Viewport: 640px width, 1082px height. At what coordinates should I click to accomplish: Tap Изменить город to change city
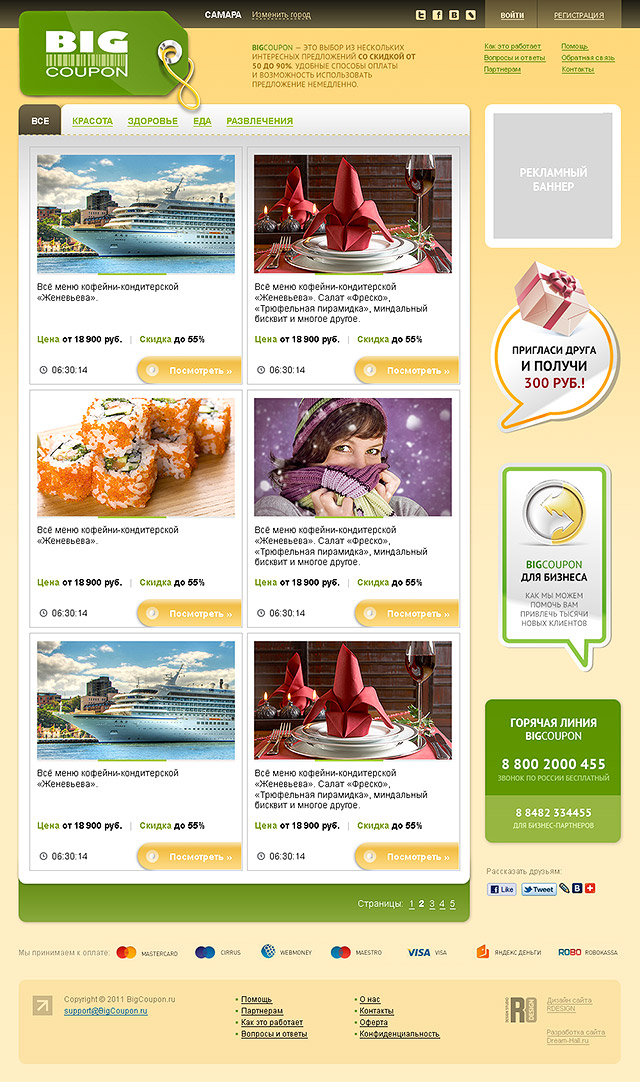tap(281, 14)
